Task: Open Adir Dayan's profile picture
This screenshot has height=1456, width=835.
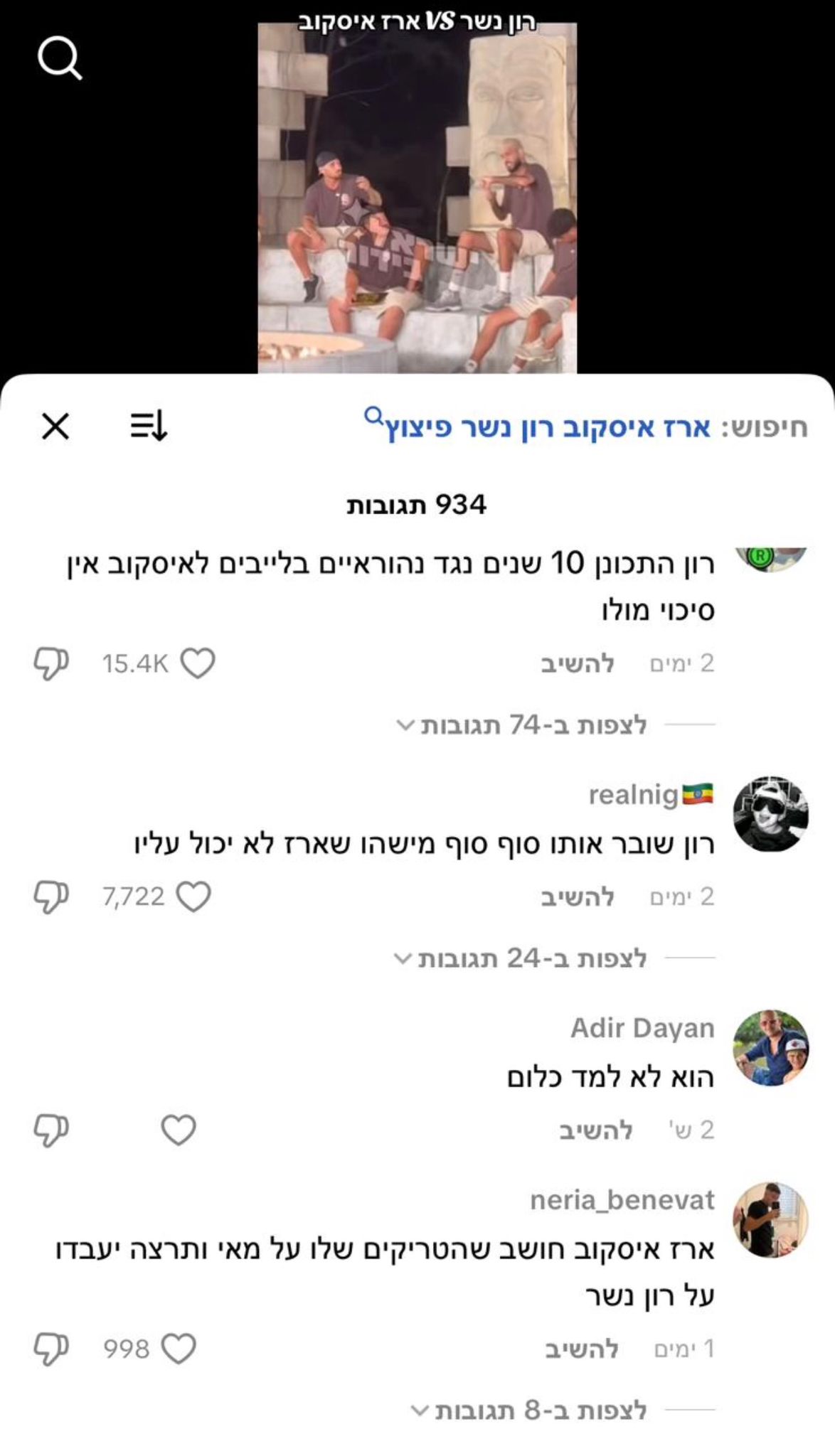Action: click(x=771, y=1047)
